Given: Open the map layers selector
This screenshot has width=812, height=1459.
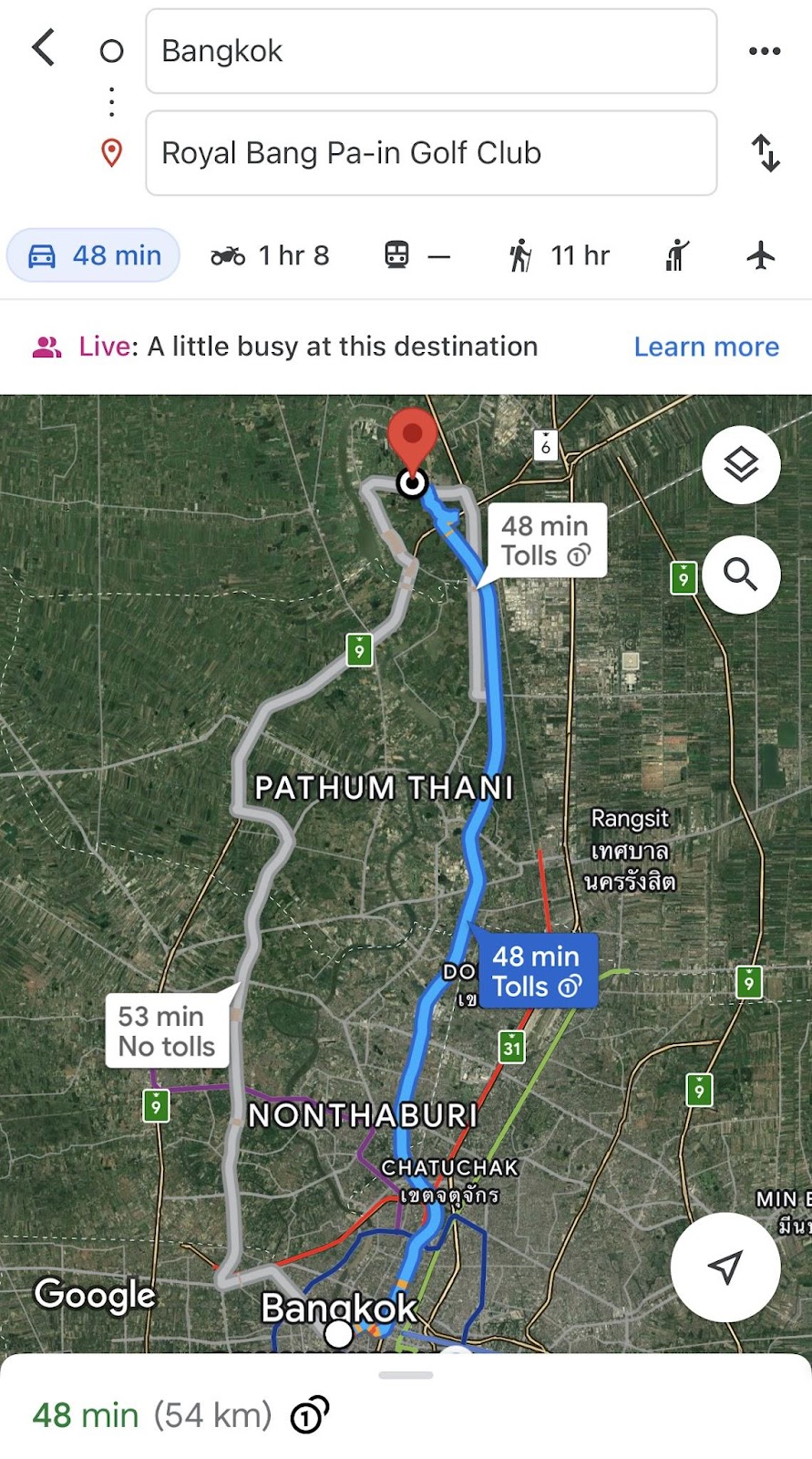Looking at the screenshot, I should (x=741, y=465).
